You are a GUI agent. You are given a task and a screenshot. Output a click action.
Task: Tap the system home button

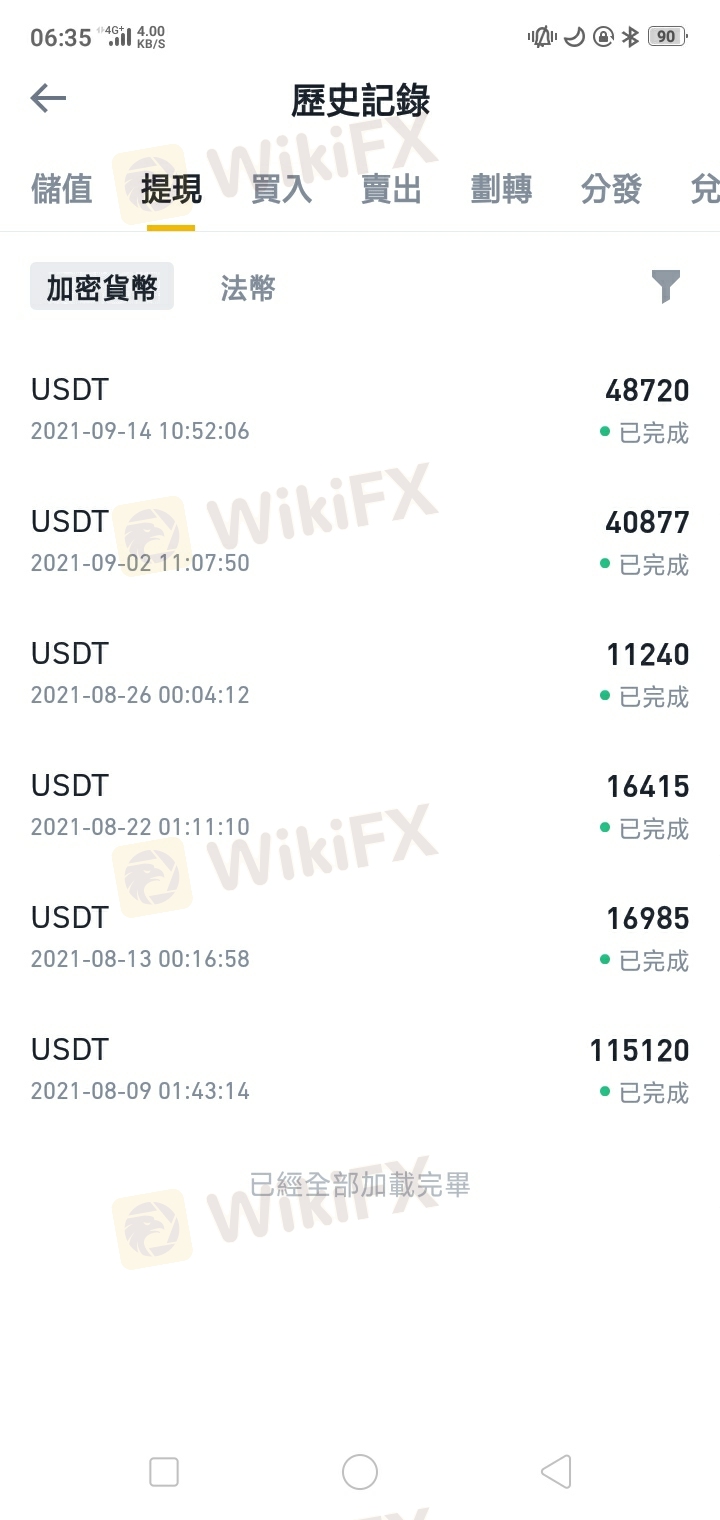(x=360, y=1472)
